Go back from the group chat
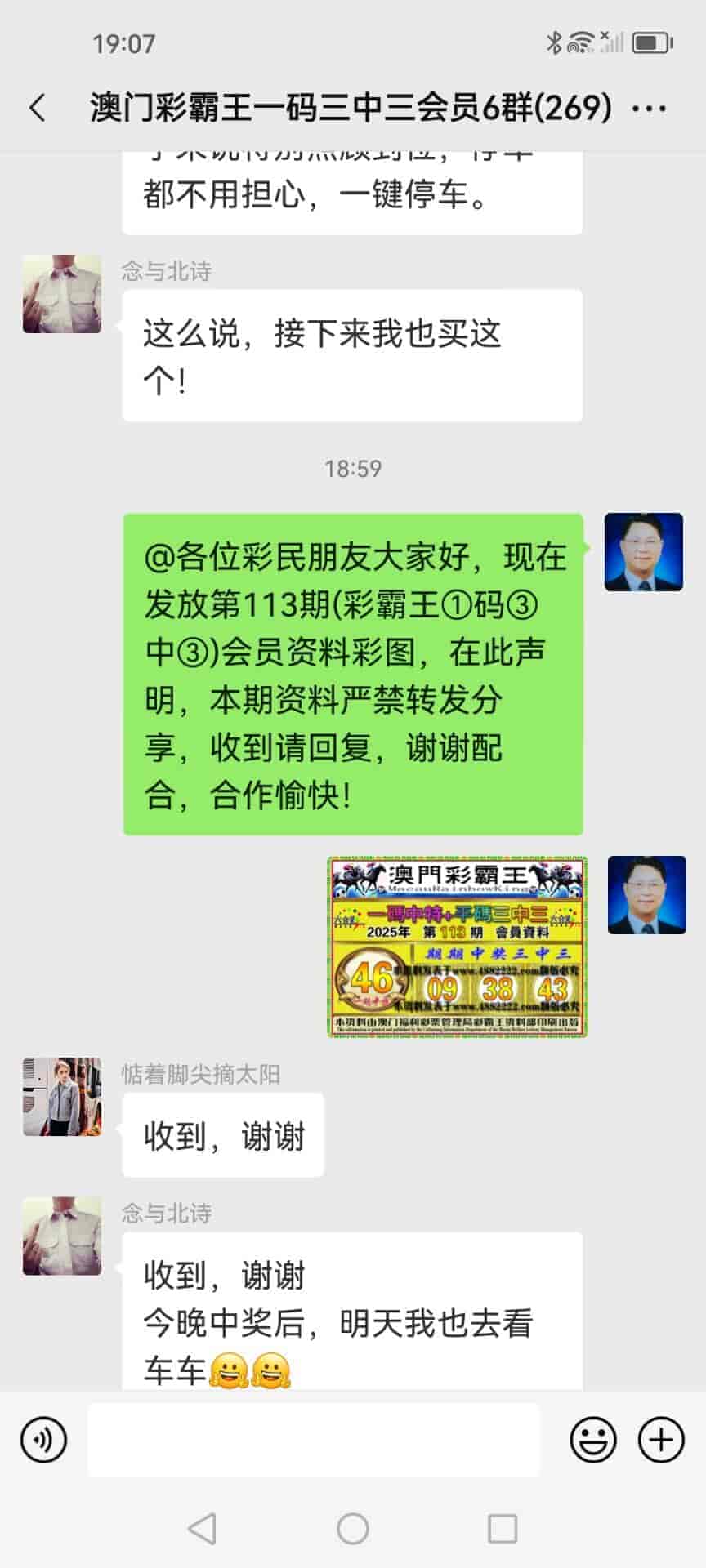The image size is (706, 1568). pos(38,108)
